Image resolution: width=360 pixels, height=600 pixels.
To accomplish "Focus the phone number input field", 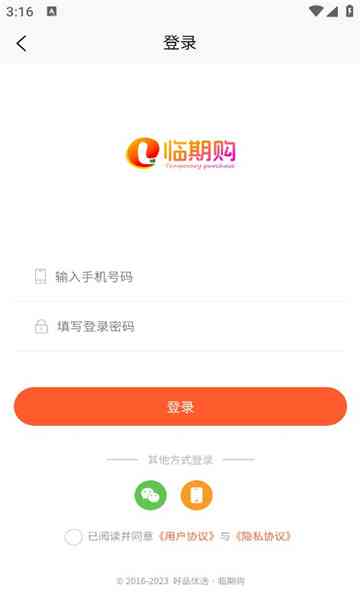I will (x=180, y=276).
